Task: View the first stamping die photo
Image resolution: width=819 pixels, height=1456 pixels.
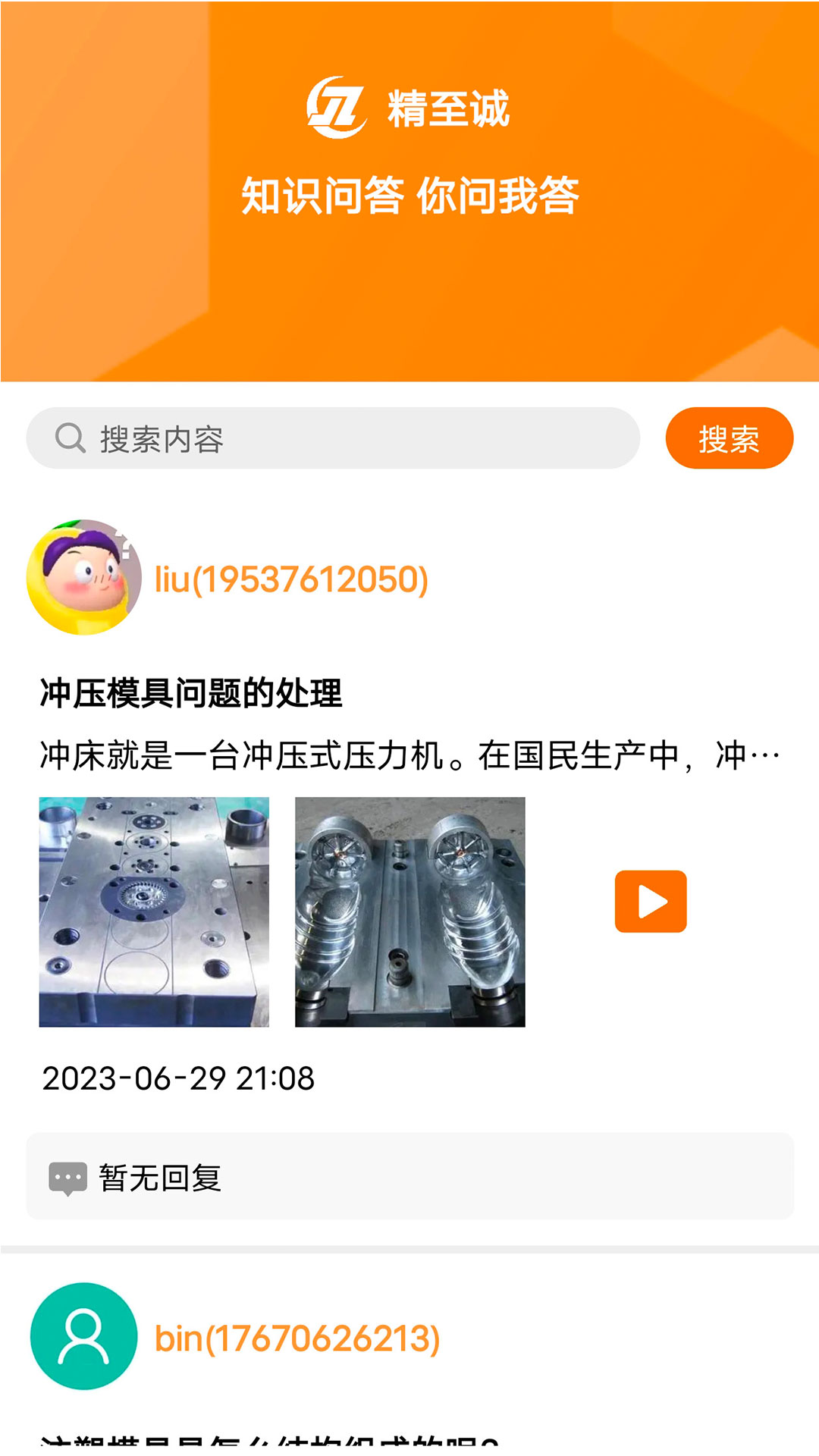Action: [154, 912]
